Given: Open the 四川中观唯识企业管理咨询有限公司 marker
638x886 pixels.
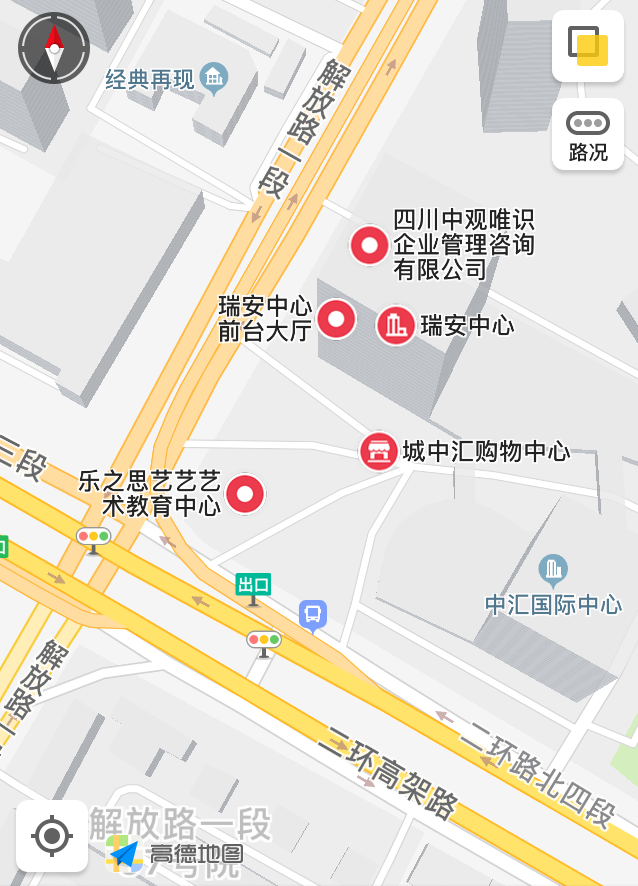Looking at the screenshot, I should coord(369,245).
